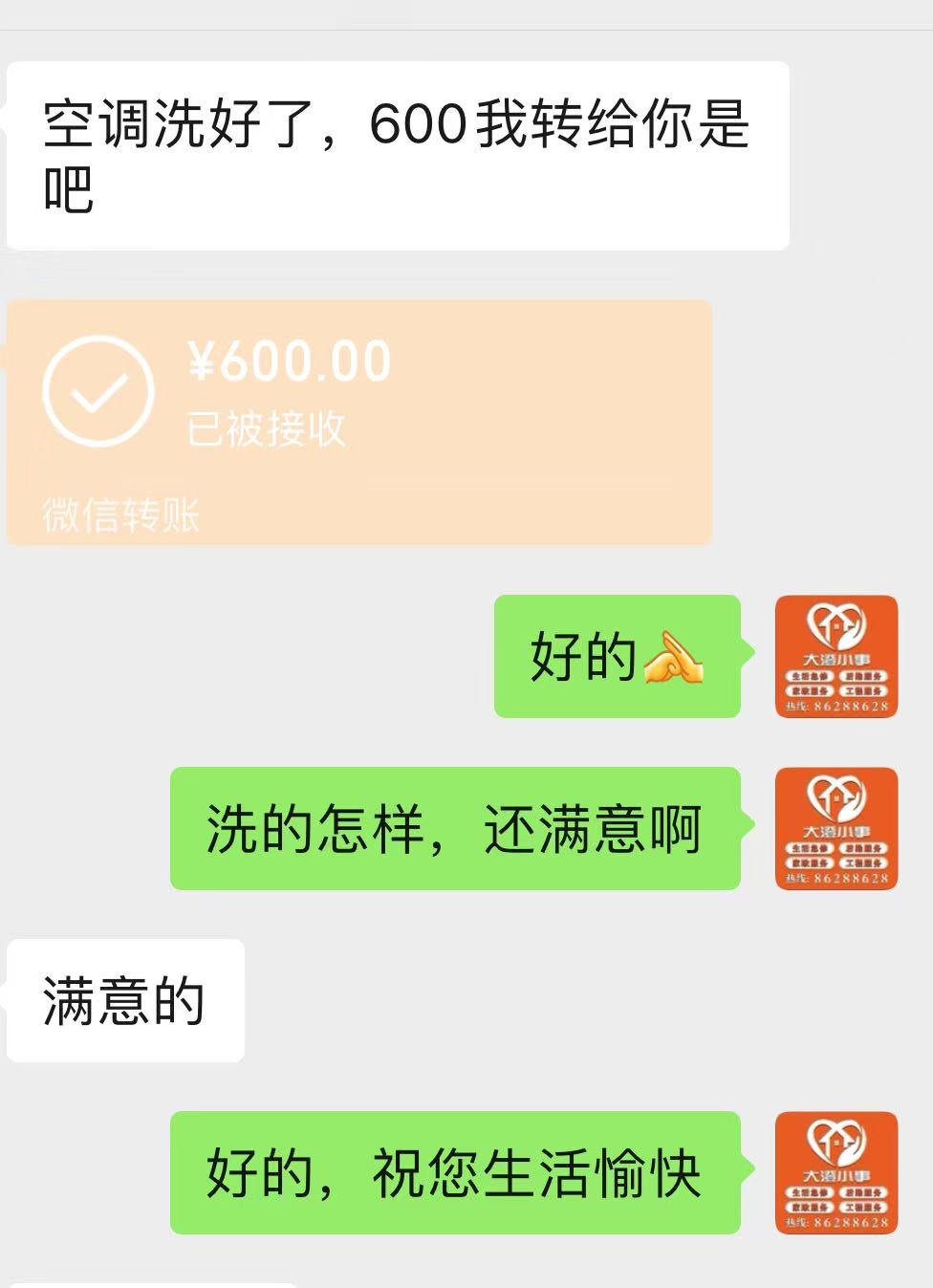The height and width of the screenshot is (1288, 933).
Task: Open sender avatar next to 洗的怎样 message
Action: click(835, 828)
